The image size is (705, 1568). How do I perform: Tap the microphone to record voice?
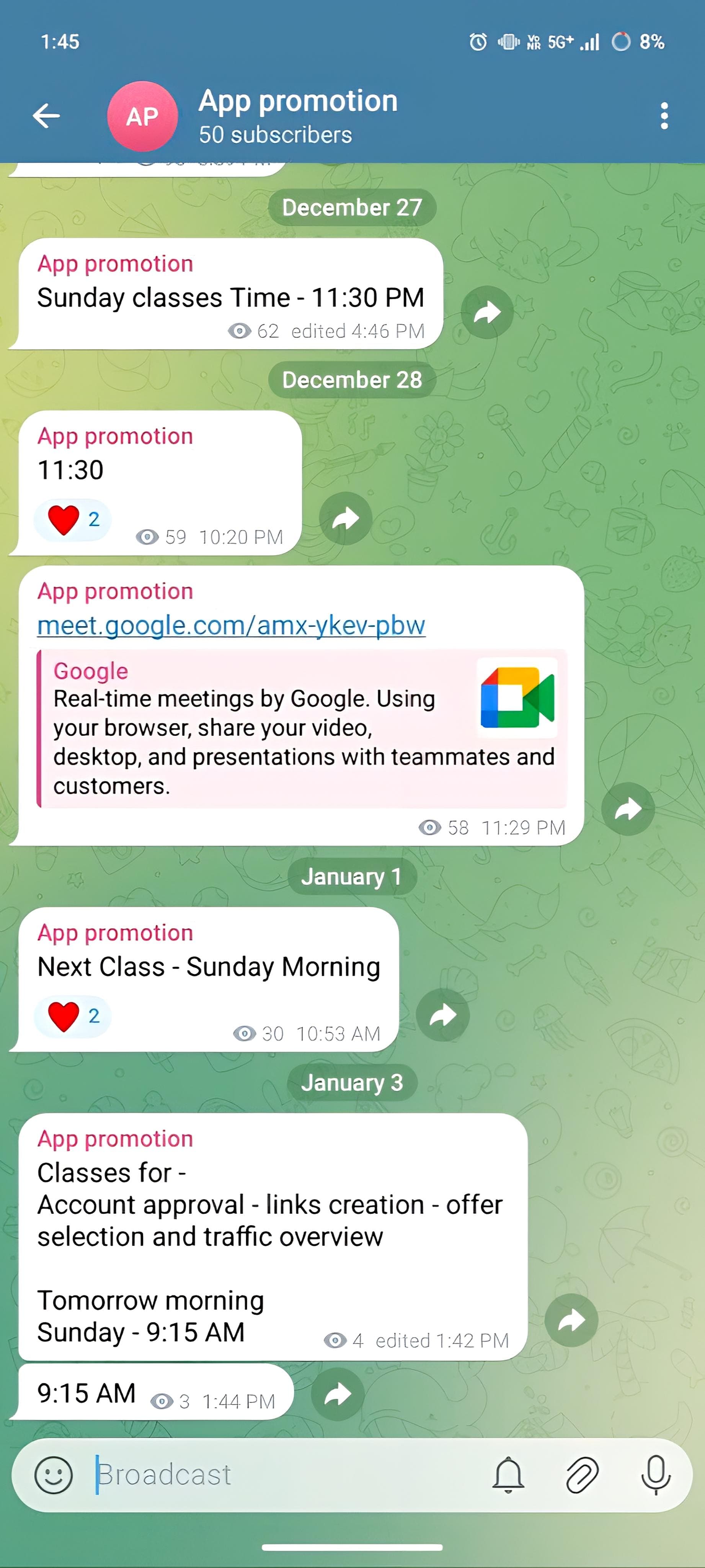656,1475
